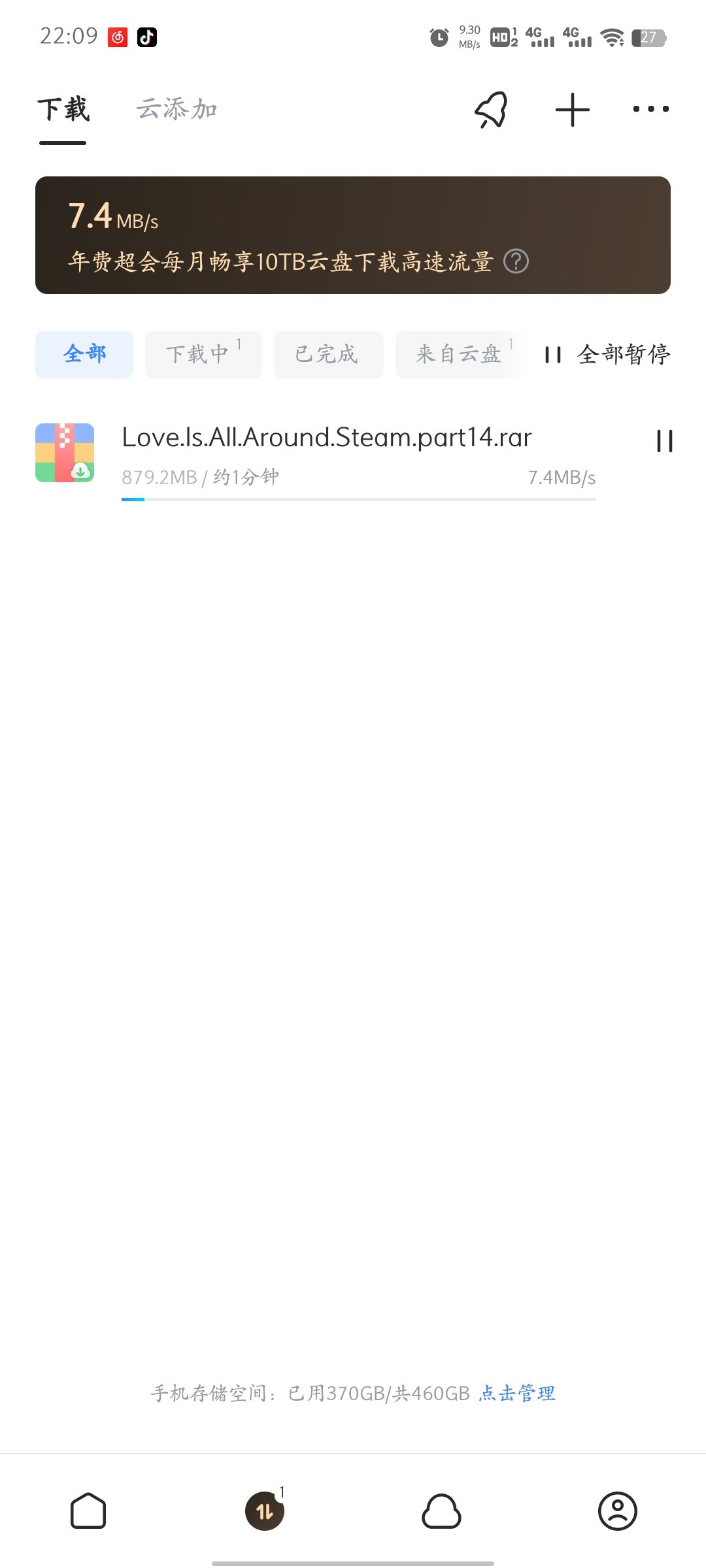Add a new download task
Viewport: 706px width, 1568px height.
coord(572,109)
